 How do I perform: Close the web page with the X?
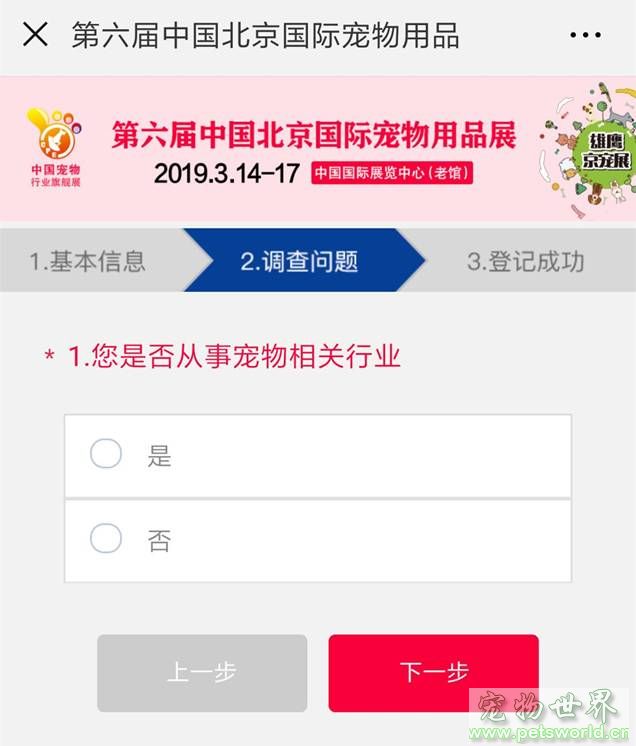pos(35,35)
